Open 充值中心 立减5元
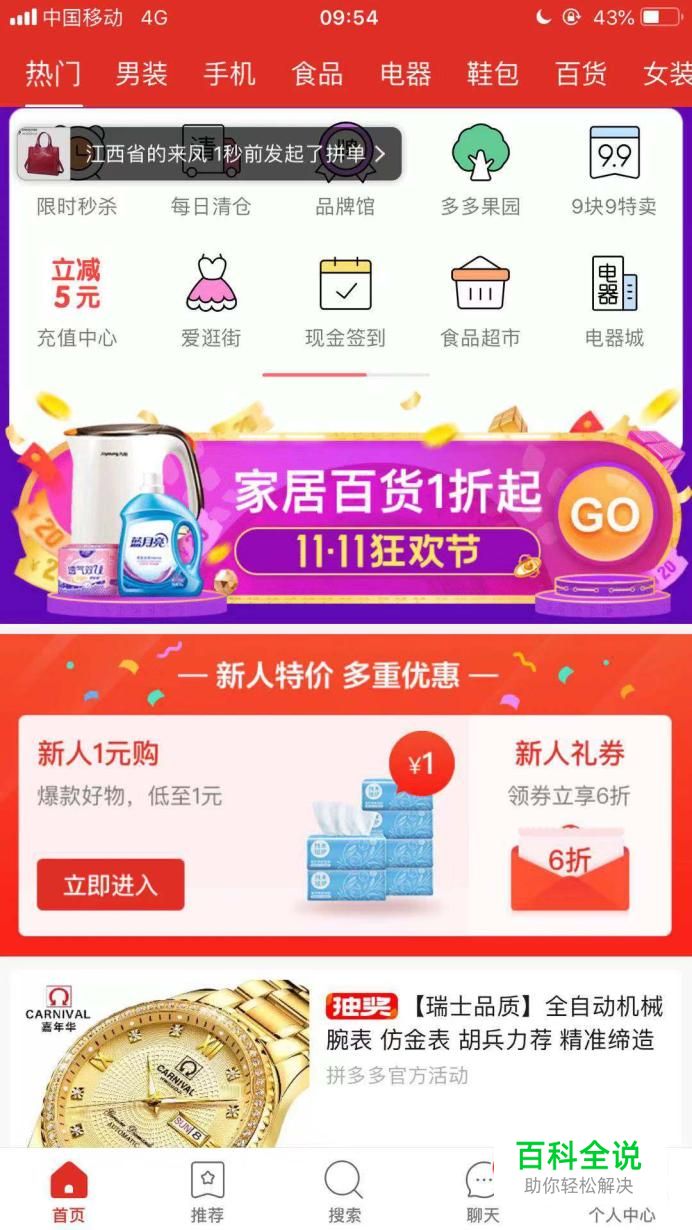This screenshot has width=692, height=1230. tap(77, 300)
